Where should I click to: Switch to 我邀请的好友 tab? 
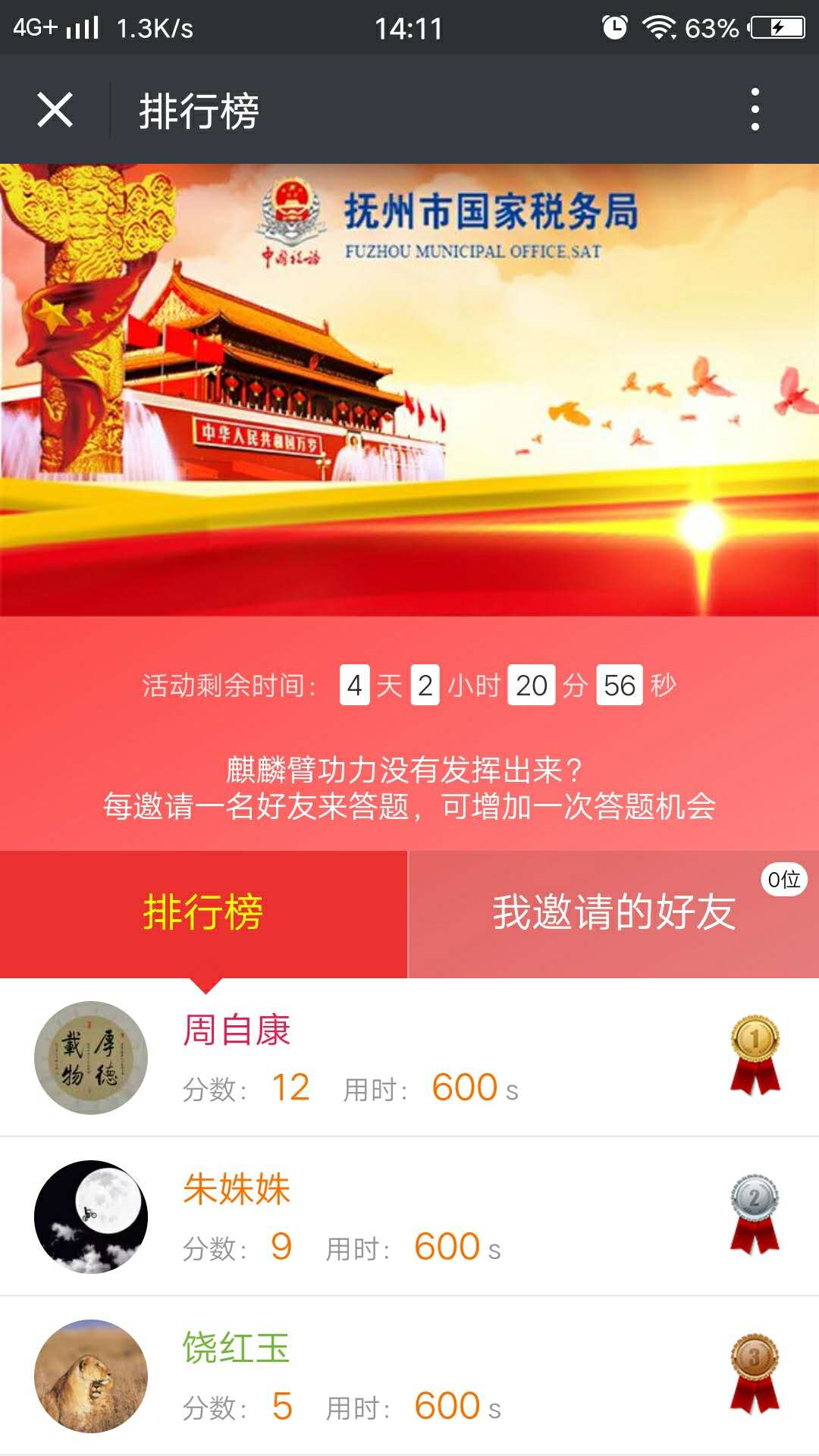pyautogui.click(x=613, y=913)
